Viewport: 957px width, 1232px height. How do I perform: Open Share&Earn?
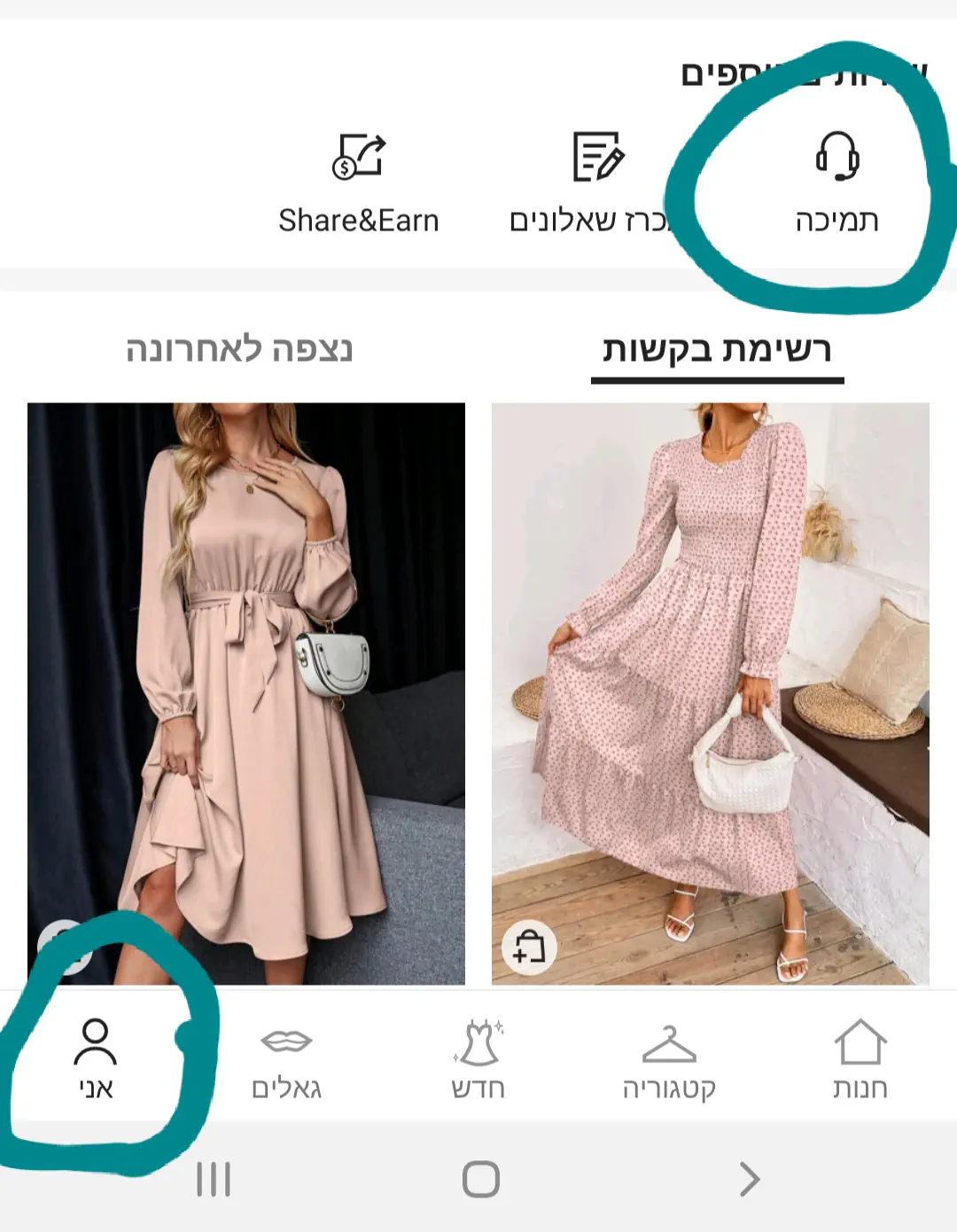pyautogui.click(x=359, y=183)
